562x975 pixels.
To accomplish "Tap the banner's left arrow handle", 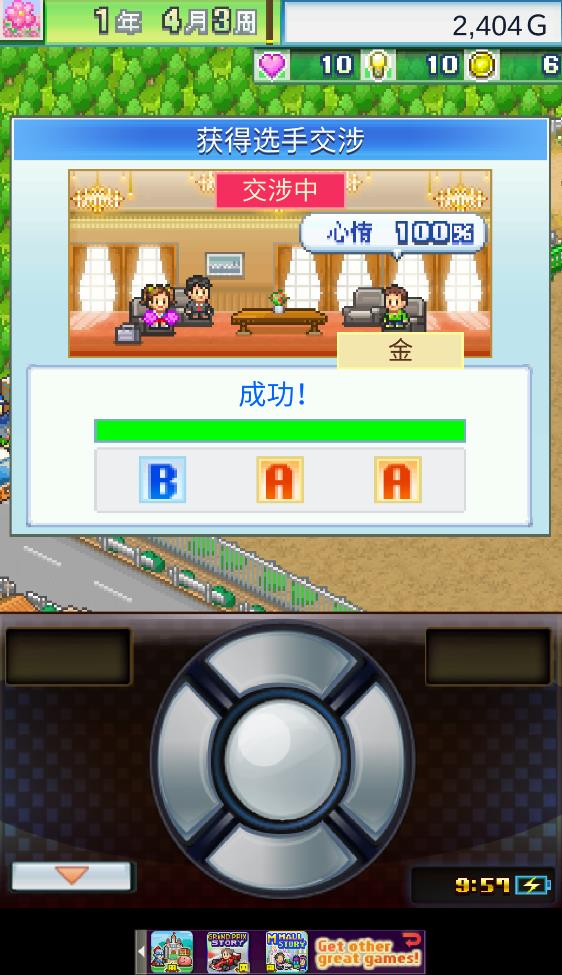I will [141, 951].
